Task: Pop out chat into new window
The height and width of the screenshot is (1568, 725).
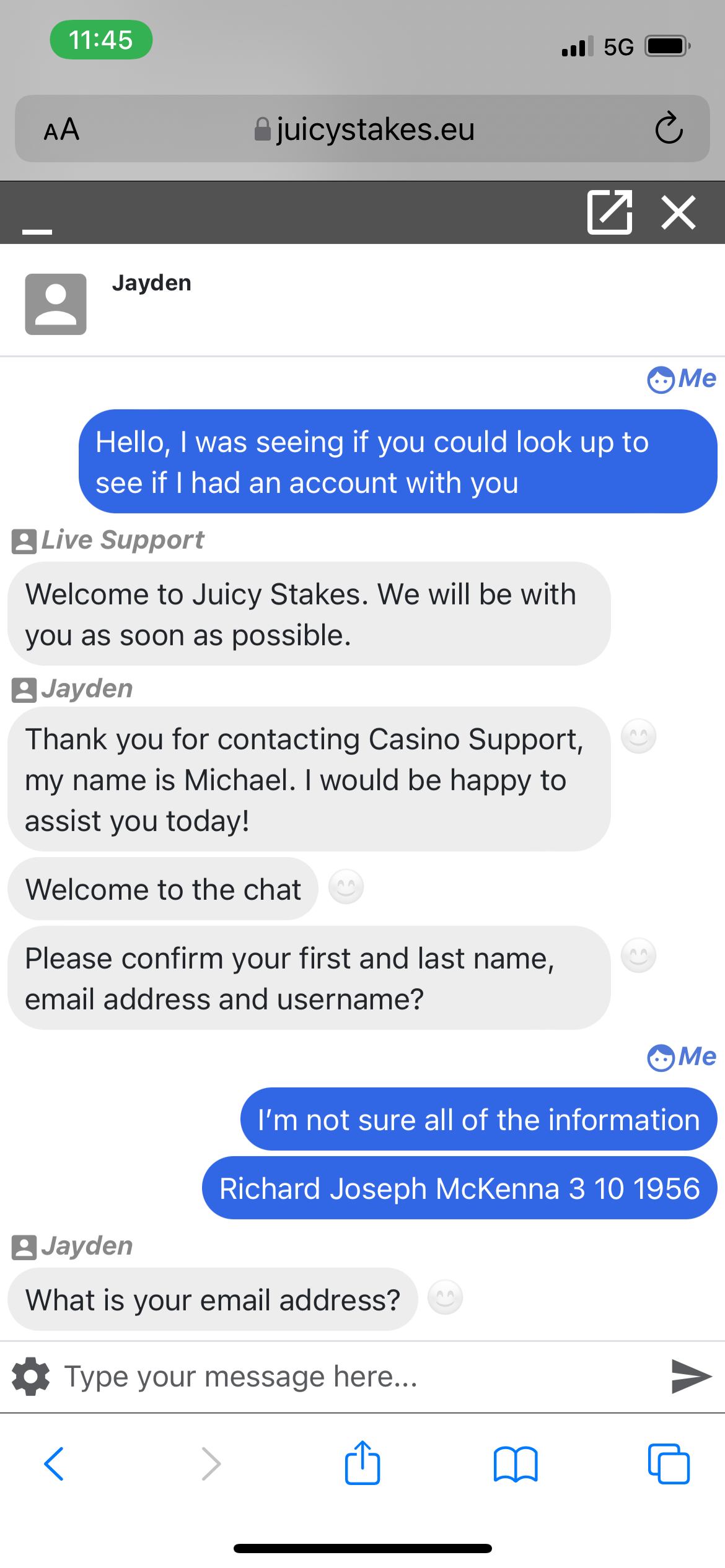Action: 610,213
